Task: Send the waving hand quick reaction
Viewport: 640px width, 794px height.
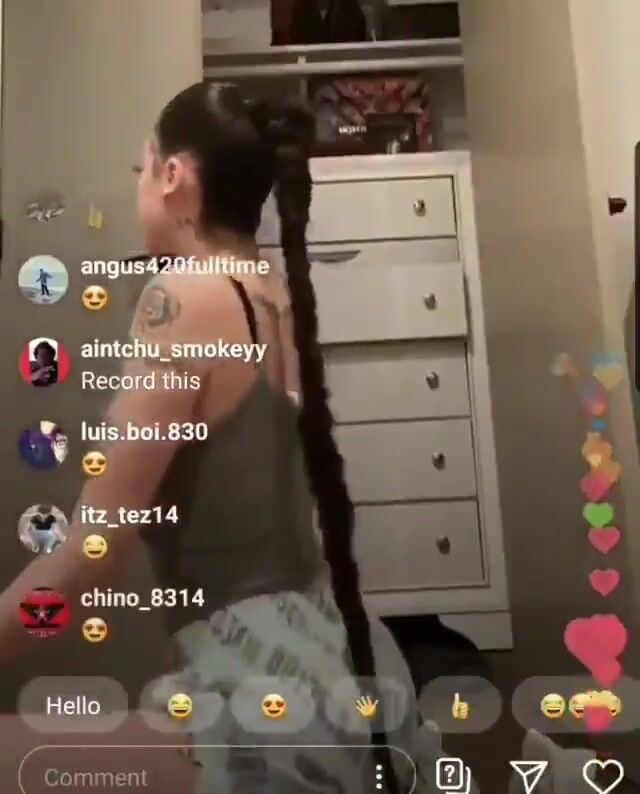Action: tap(367, 706)
